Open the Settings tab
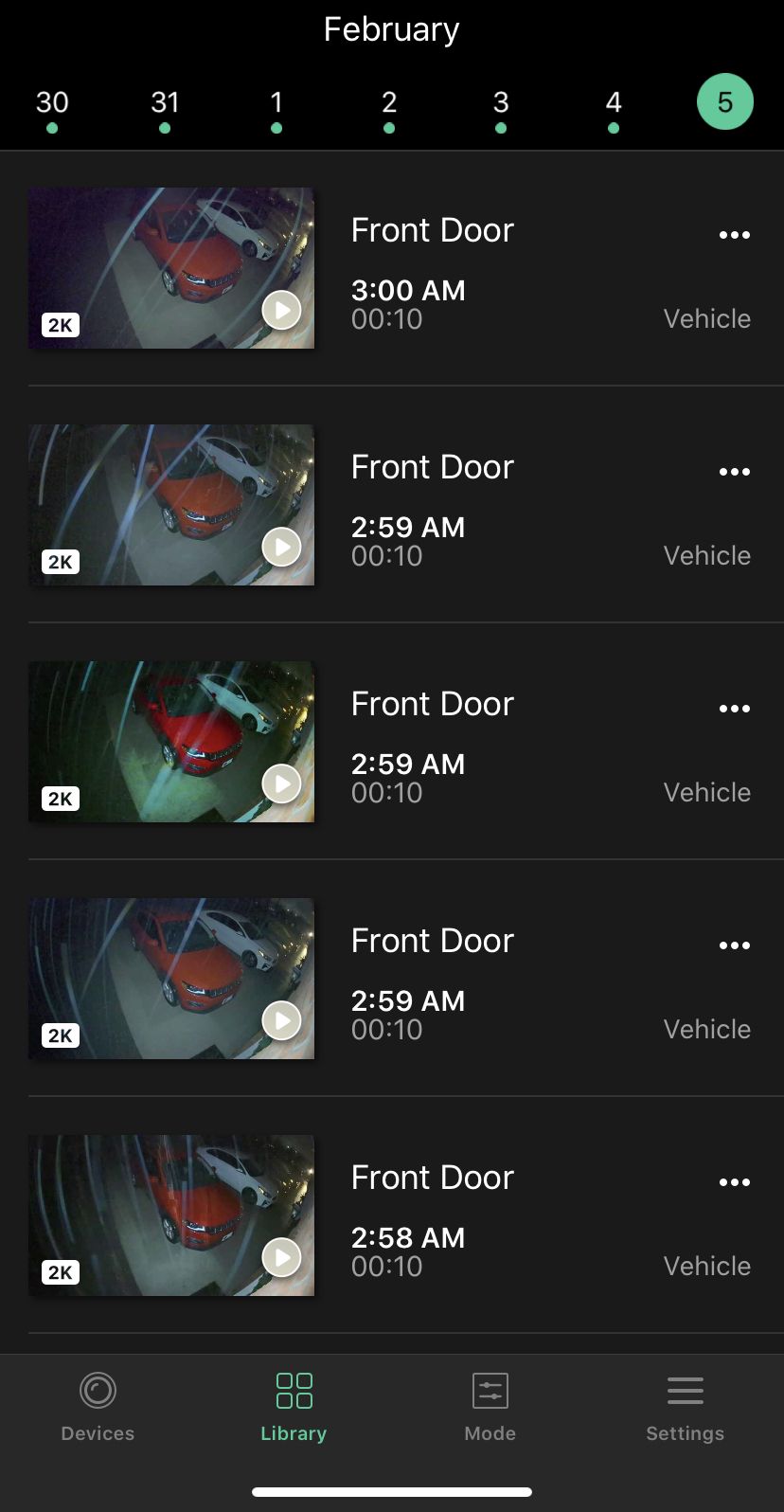Screen dimensions: 784x1512 coord(685,1407)
